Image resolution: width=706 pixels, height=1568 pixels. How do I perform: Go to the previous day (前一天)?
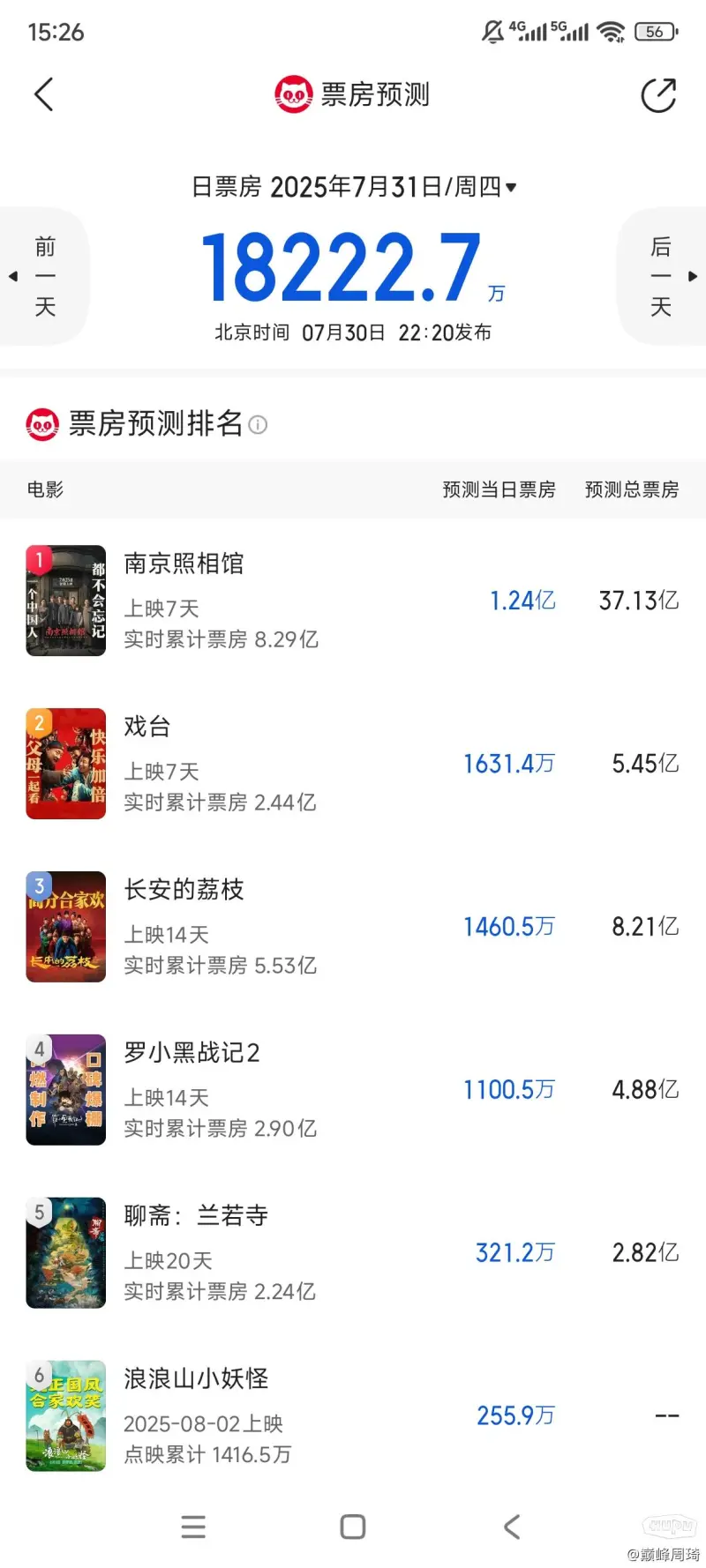tap(42, 276)
